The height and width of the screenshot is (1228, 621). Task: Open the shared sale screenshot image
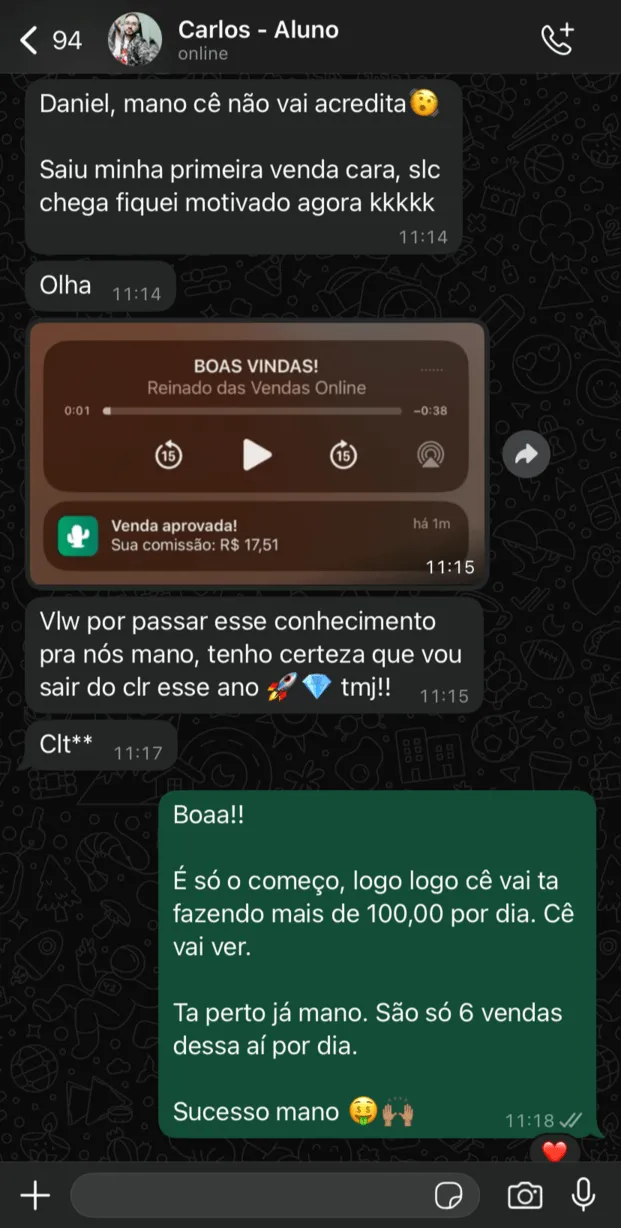tap(256, 452)
